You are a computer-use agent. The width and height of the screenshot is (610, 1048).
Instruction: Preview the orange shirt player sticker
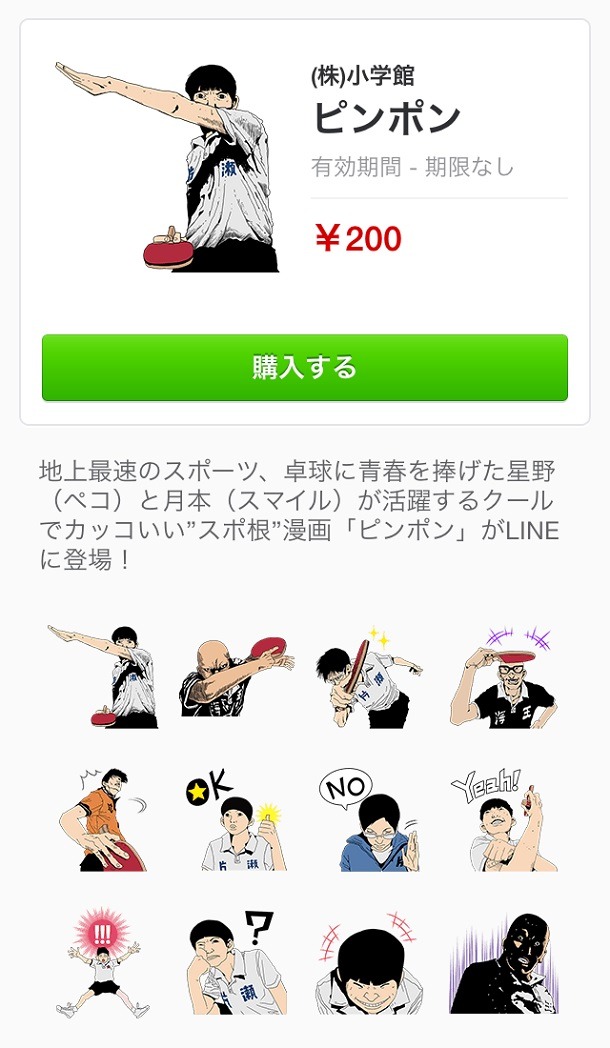[x=102, y=820]
